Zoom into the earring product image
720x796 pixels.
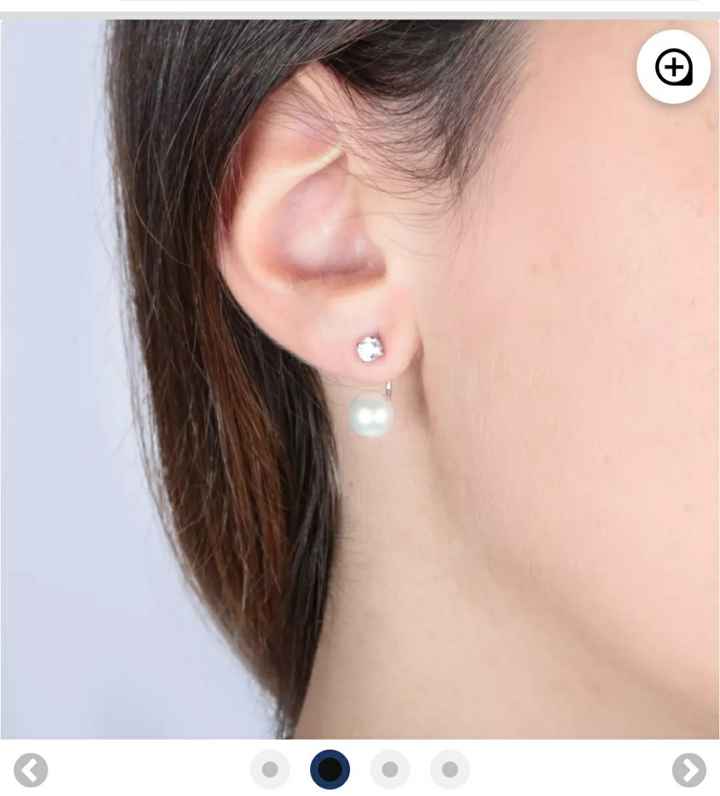point(673,68)
